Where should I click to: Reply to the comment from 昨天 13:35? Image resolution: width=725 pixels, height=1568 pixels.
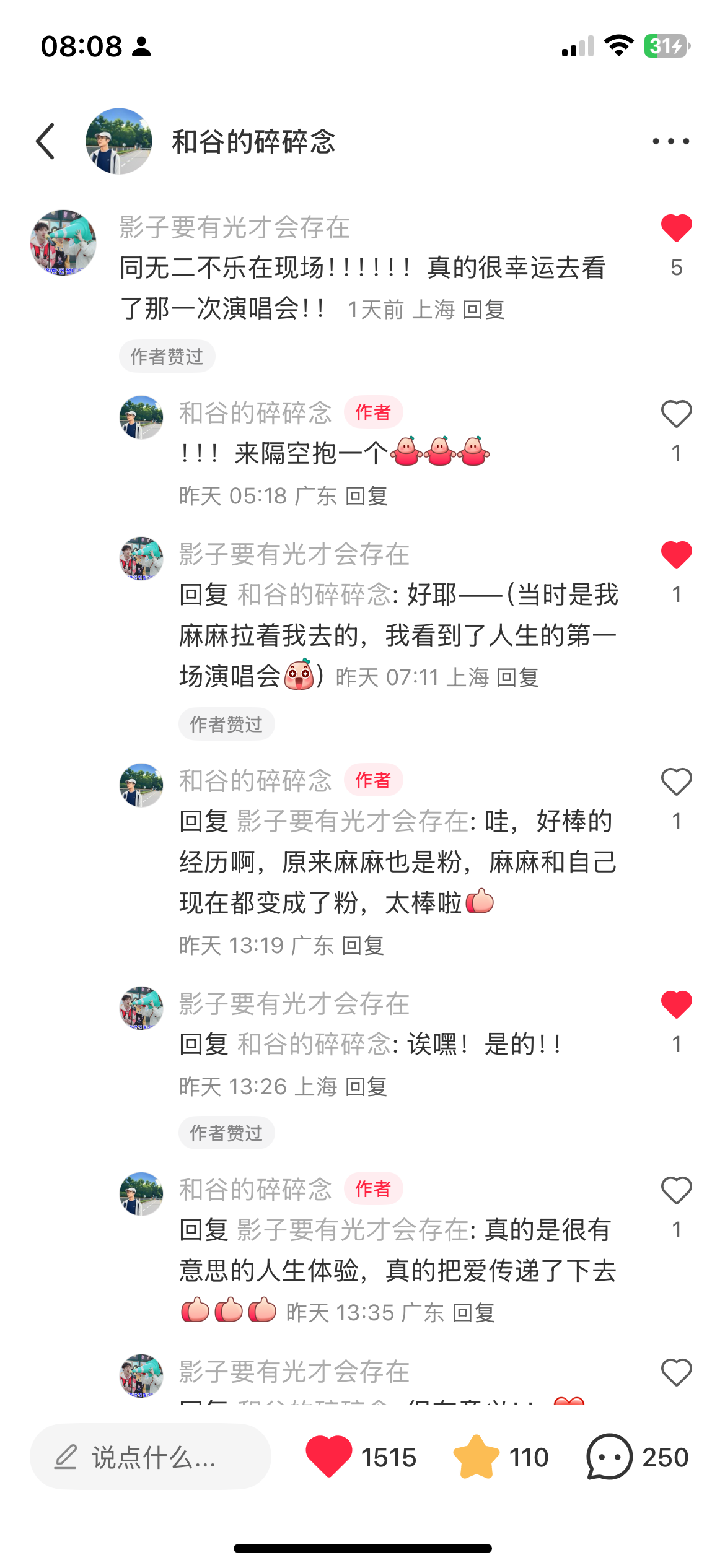[473, 1312]
